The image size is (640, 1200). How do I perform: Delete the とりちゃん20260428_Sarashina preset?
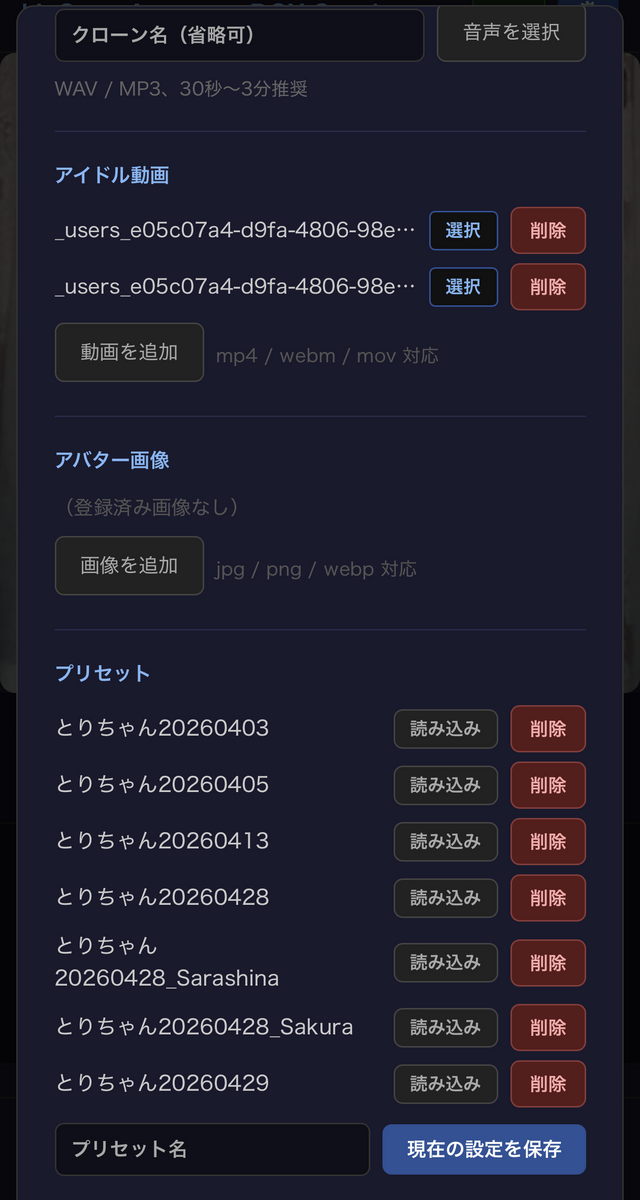[548, 963]
